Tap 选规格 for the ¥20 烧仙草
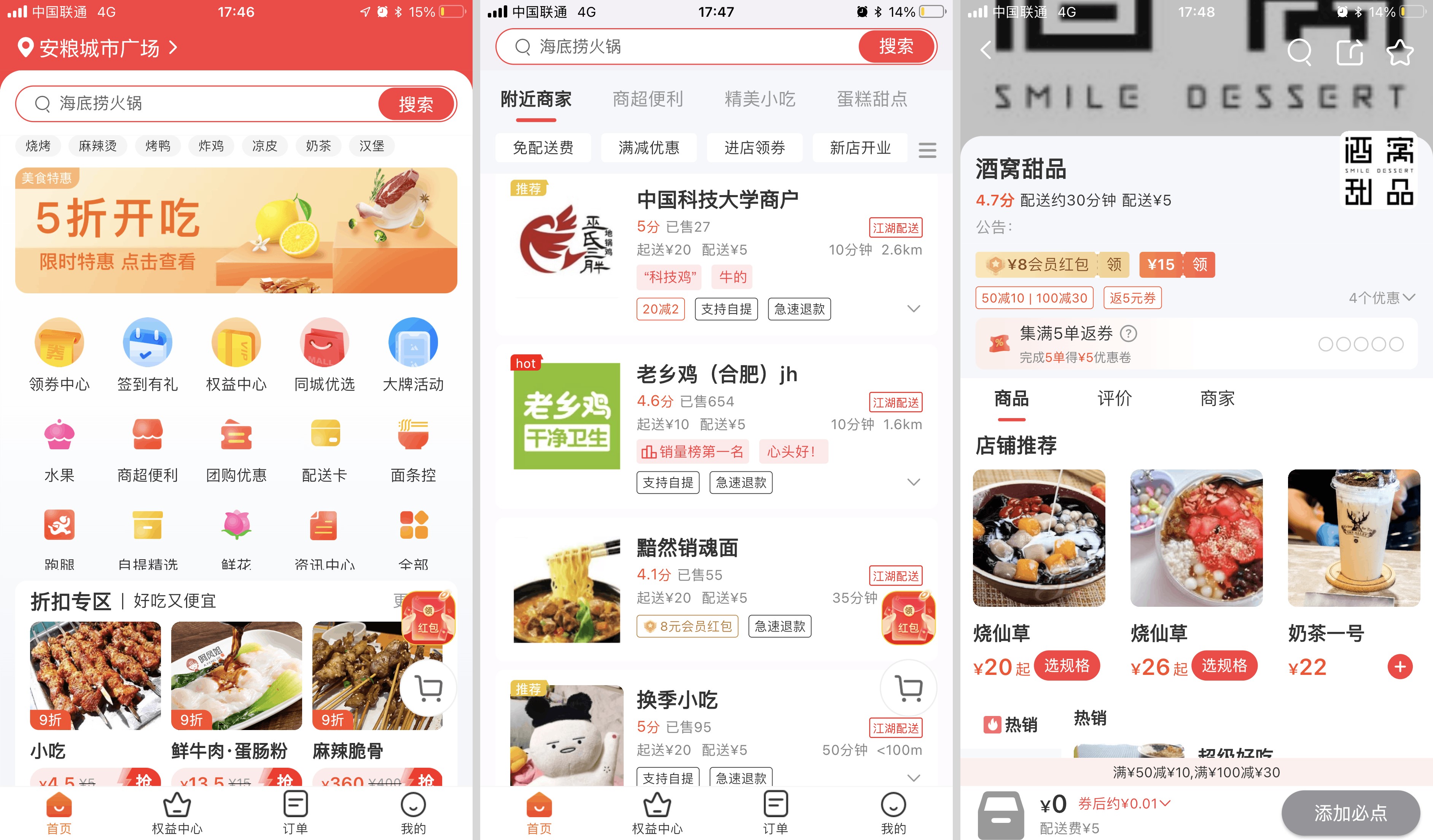 (1066, 665)
